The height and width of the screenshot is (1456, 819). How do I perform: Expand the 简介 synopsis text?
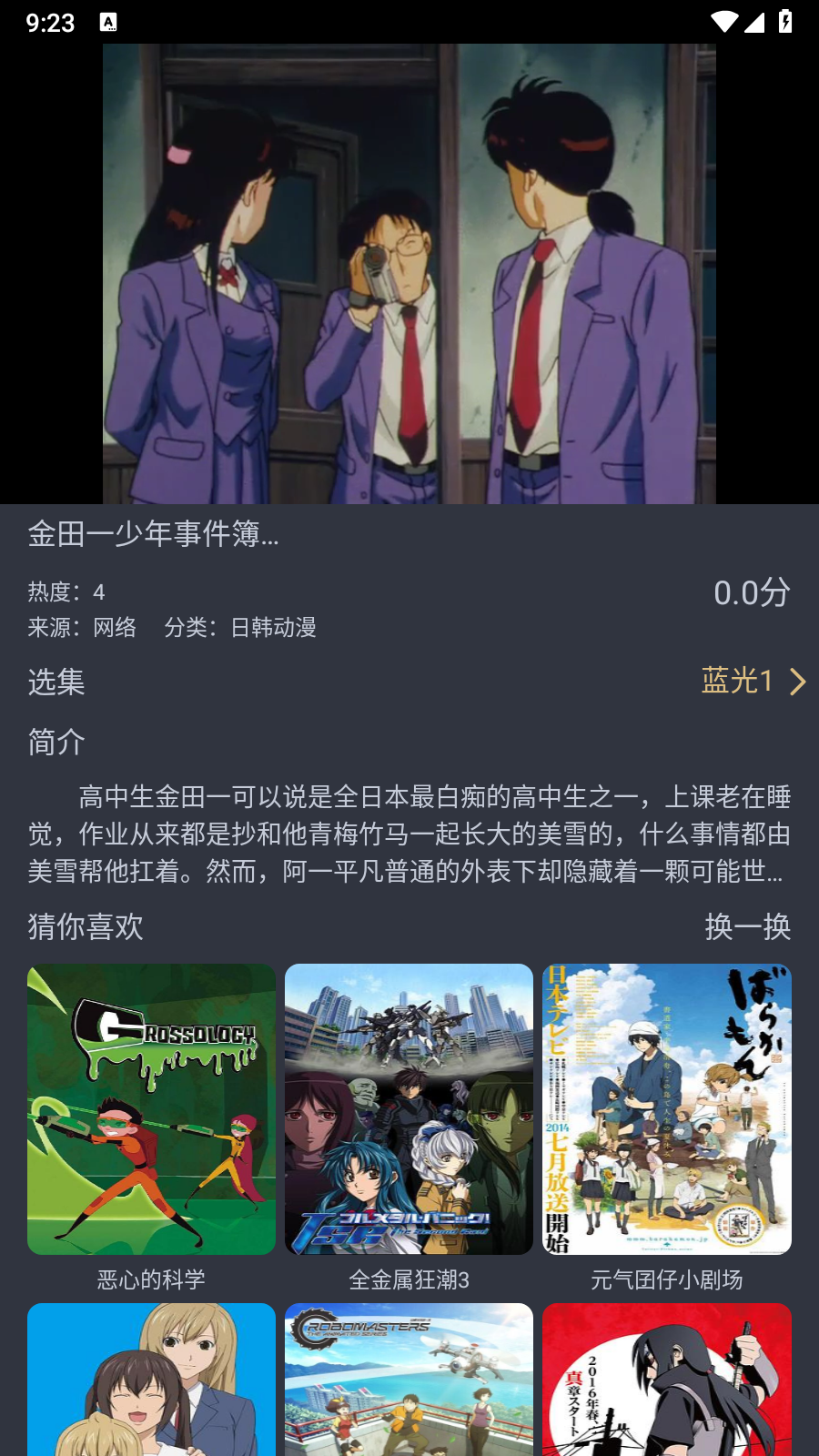[x=409, y=834]
